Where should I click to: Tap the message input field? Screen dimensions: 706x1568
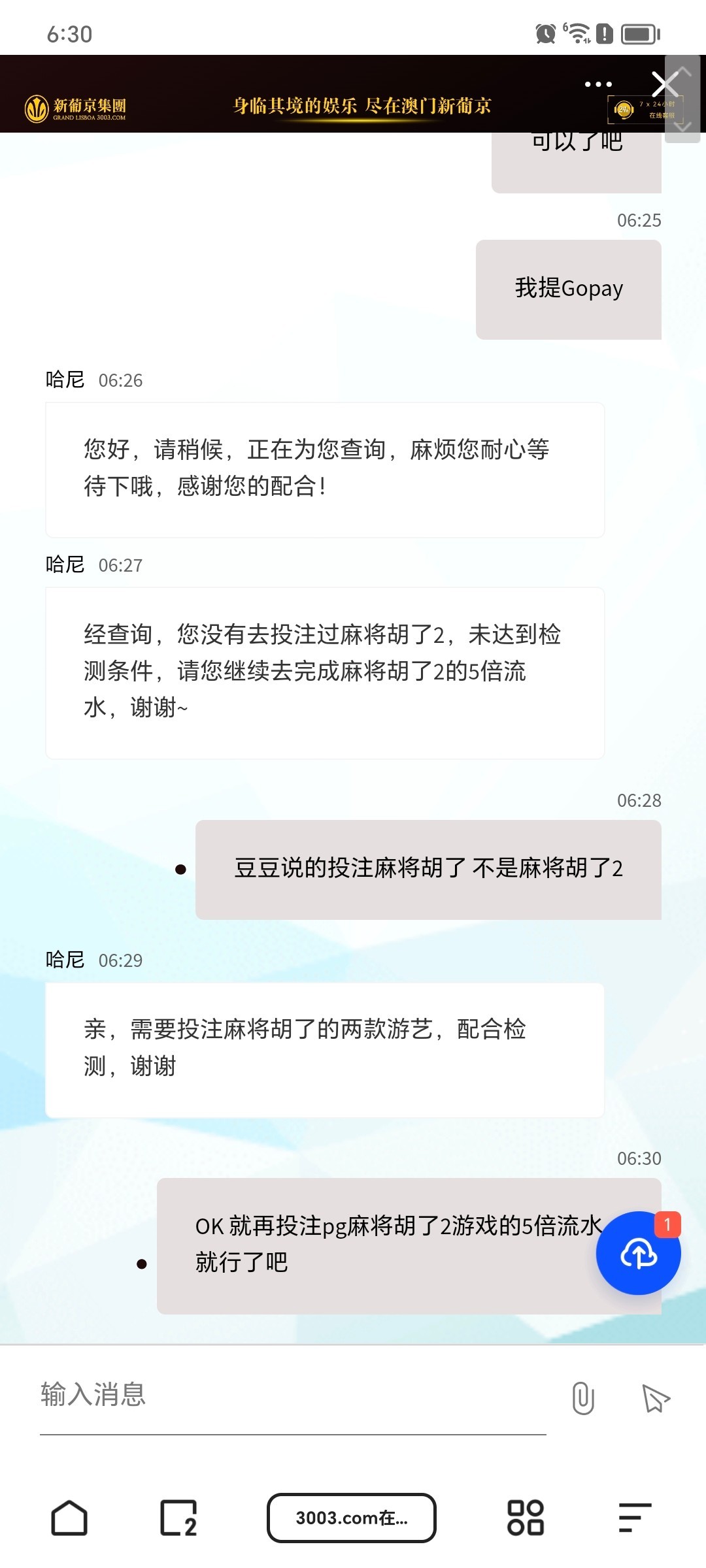(x=293, y=1394)
